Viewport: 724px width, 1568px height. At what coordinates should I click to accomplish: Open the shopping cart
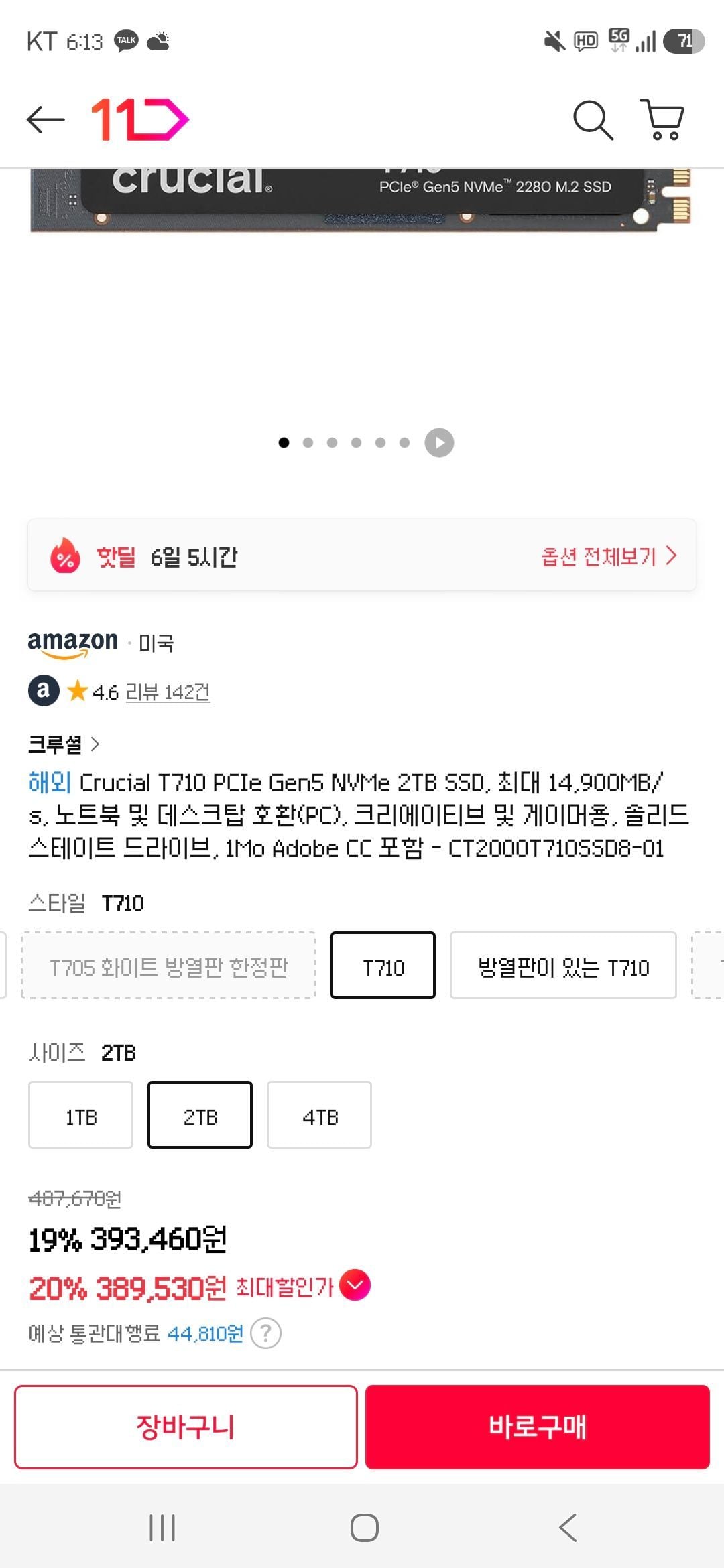click(x=662, y=120)
